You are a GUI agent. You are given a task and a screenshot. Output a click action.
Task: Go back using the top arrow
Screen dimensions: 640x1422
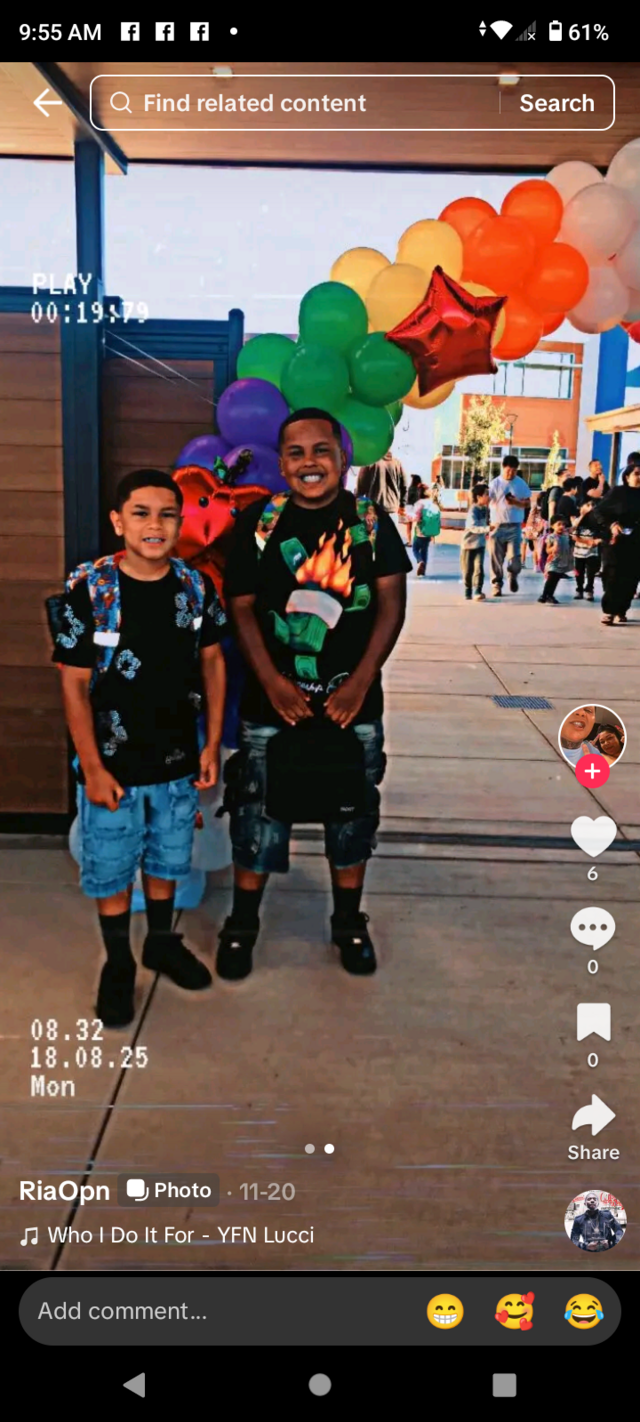pyautogui.click(x=47, y=103)
